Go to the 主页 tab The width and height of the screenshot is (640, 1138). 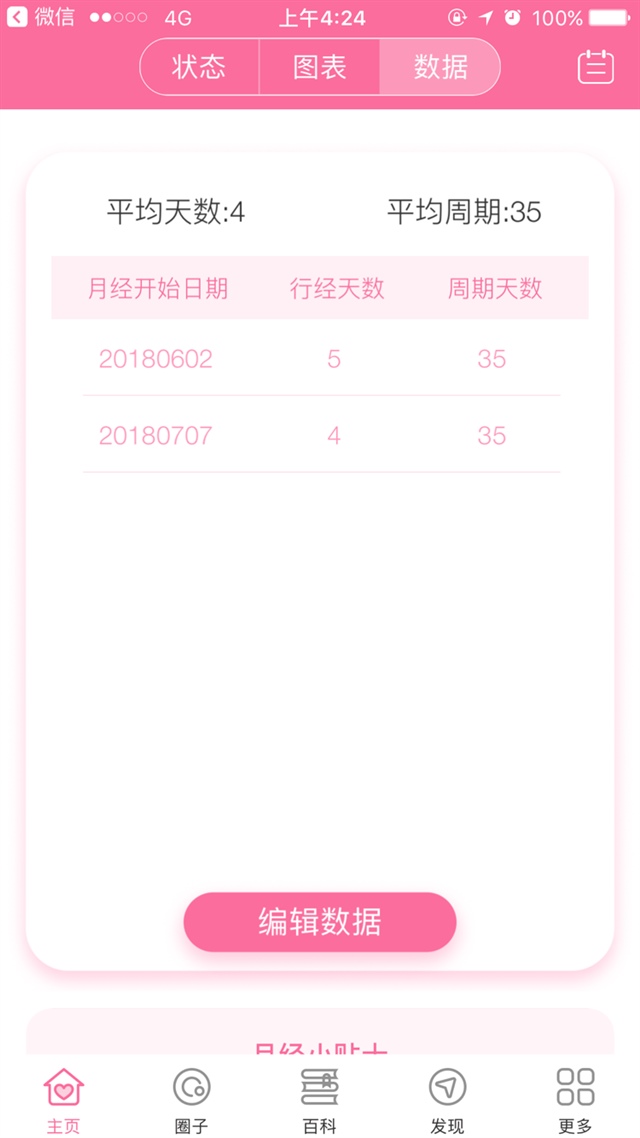(64, 1099)
